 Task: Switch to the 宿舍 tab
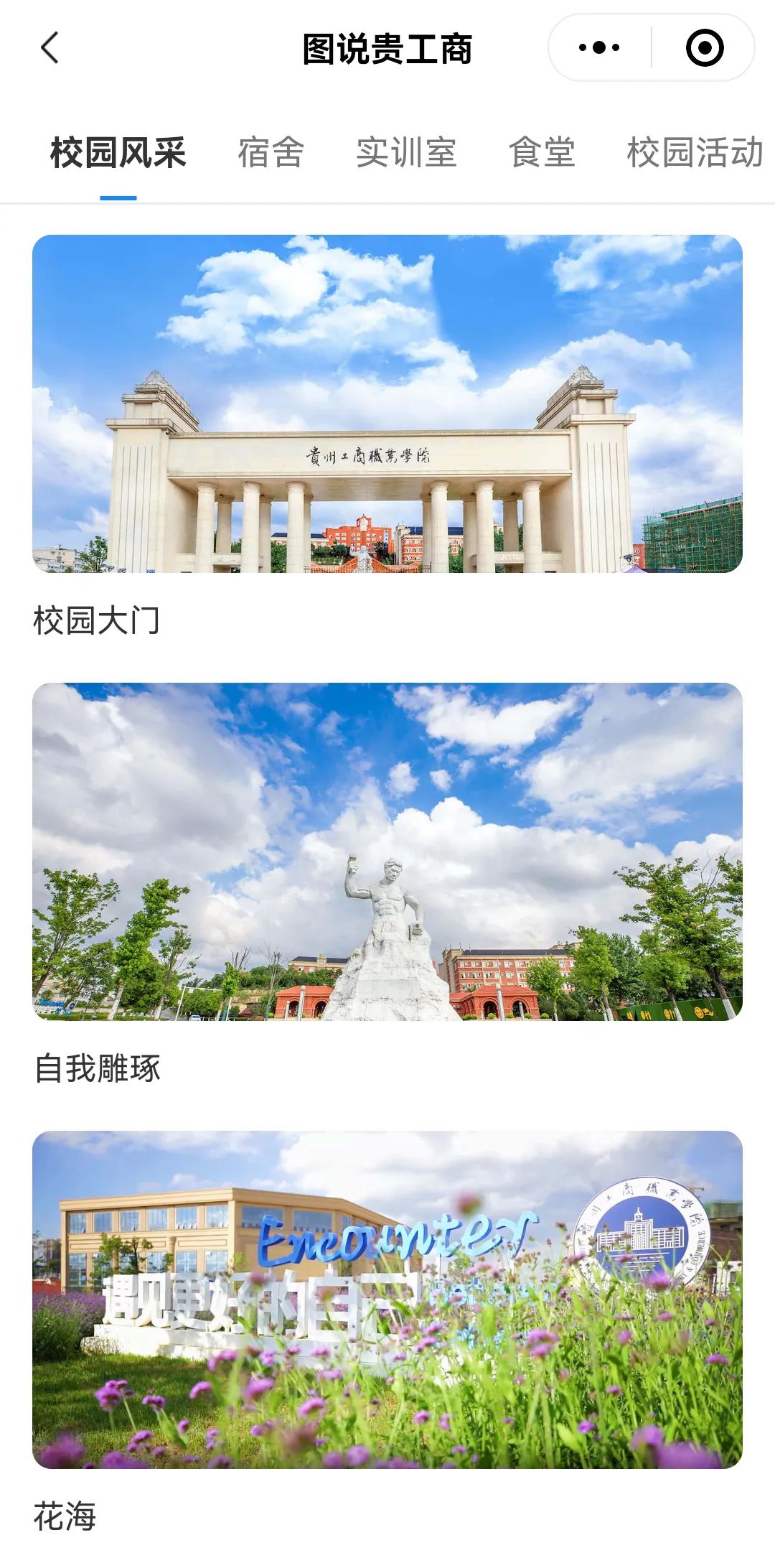[x=271, y=153]
